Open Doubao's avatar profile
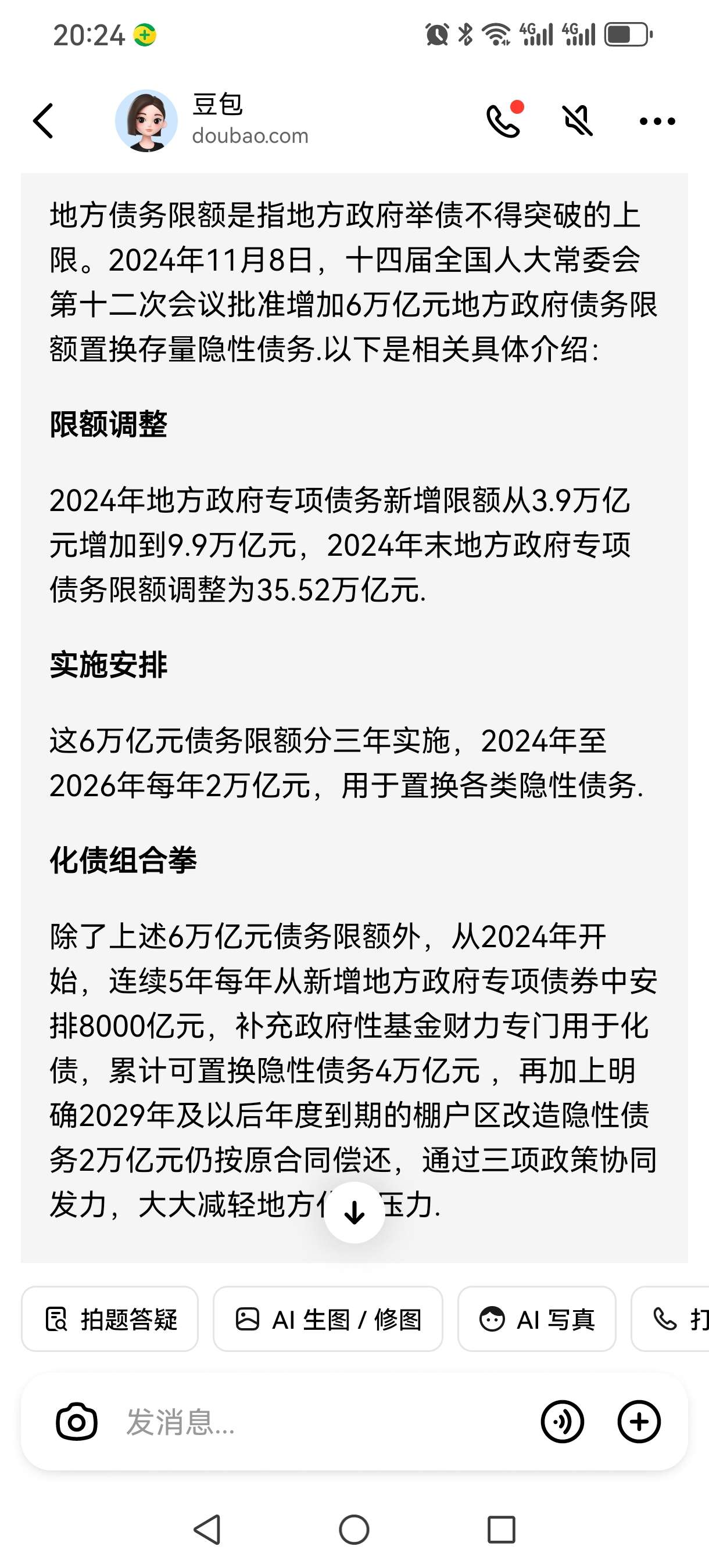Image resolution: width=709 pixels, height=1568 pixels. (x=146, y=121)
